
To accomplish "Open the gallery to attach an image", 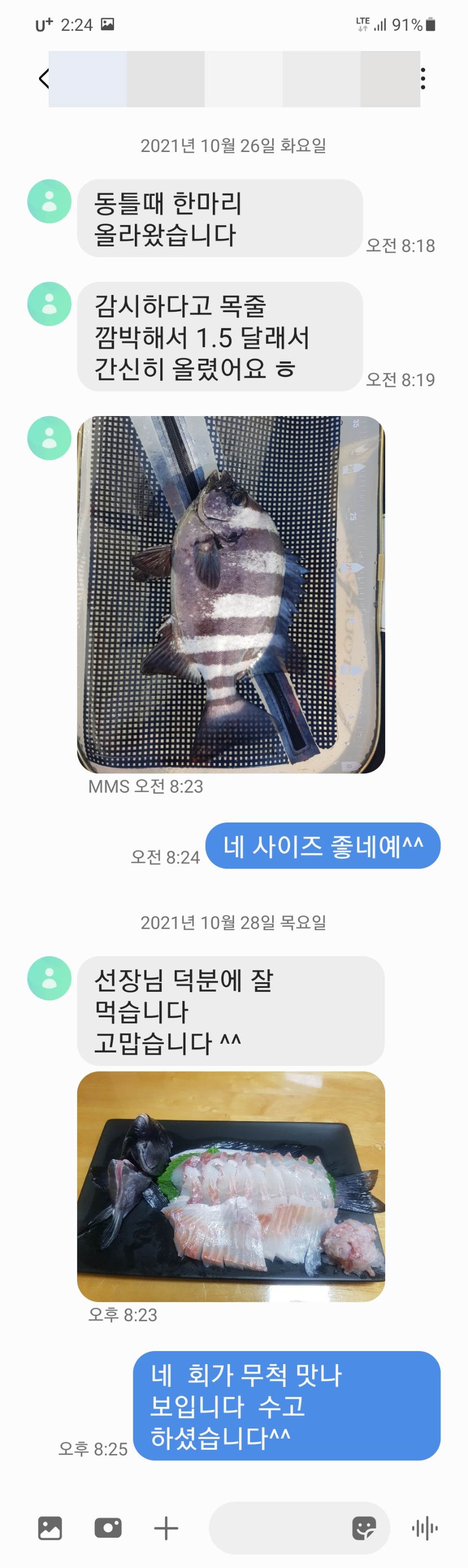I will click(x=50, y=1528).
